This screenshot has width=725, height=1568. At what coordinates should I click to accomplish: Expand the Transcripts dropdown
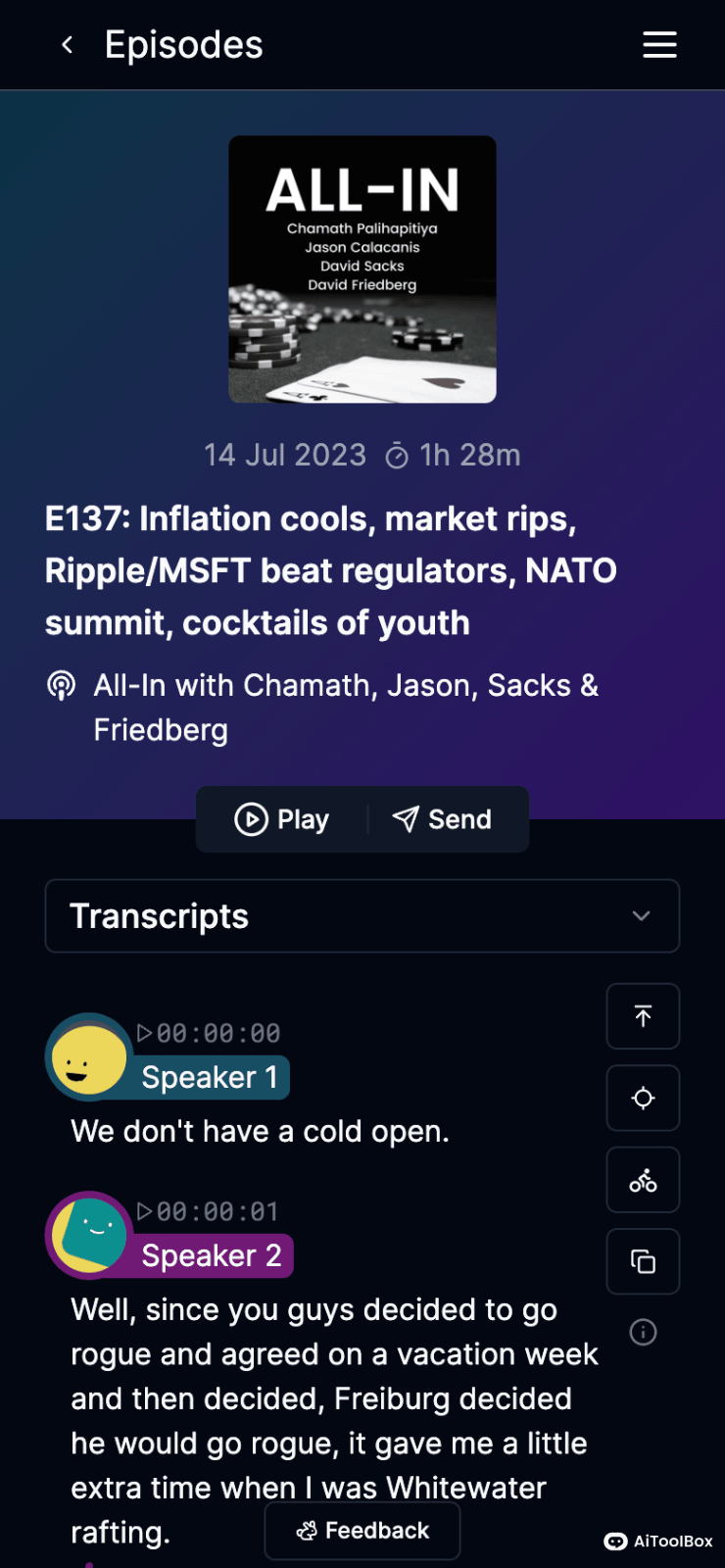[x=362, y=916]
